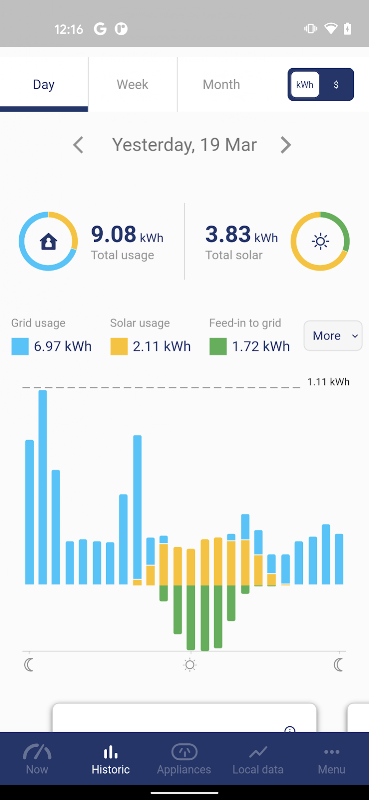Open the Historic tab
369x800 pixels.
pyautogui.click(x=111, y=759)
